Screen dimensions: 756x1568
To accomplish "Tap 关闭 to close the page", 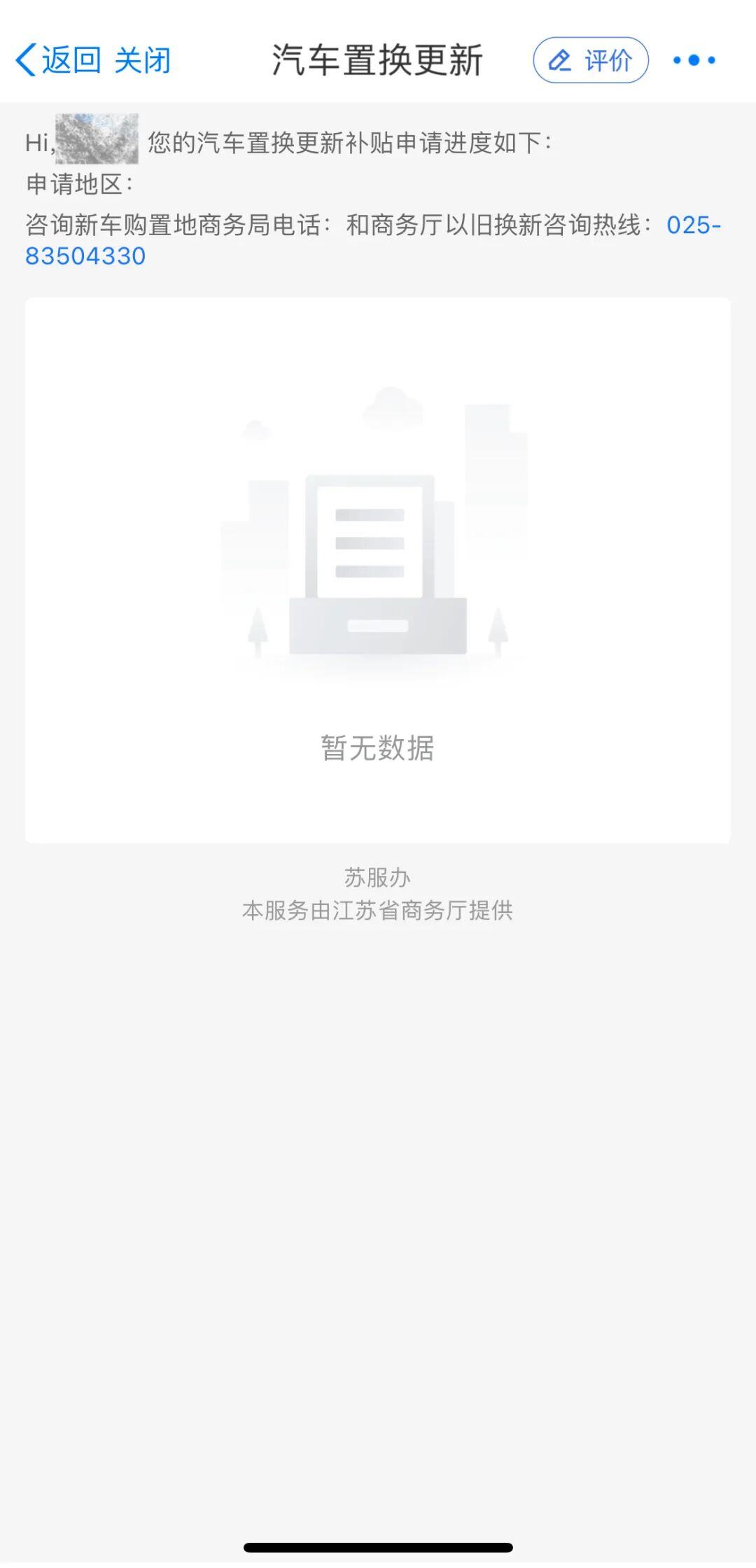I will pyautogui.click(x=143, y=60).
